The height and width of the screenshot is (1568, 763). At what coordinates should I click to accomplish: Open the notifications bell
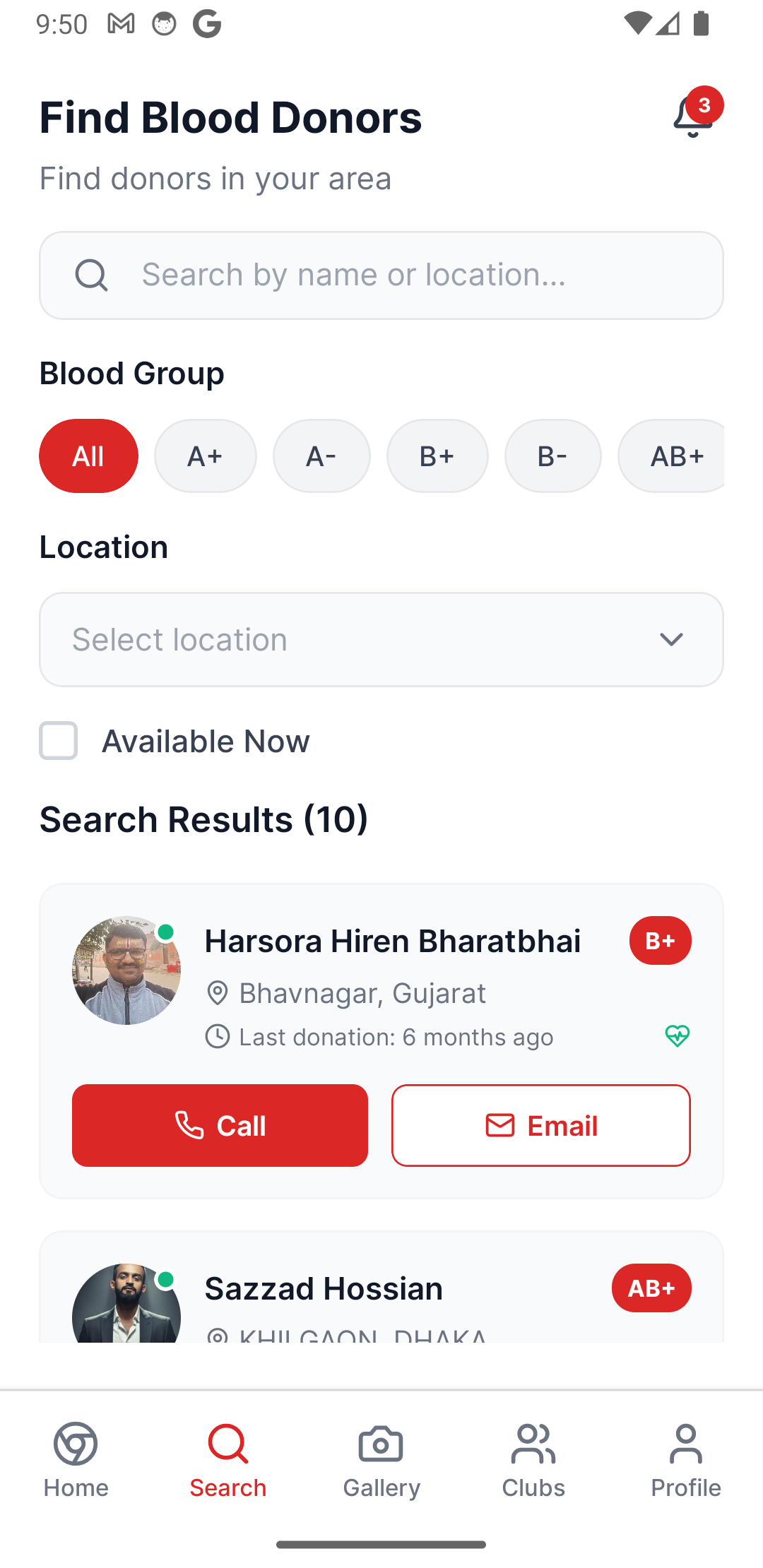point(692,117)
